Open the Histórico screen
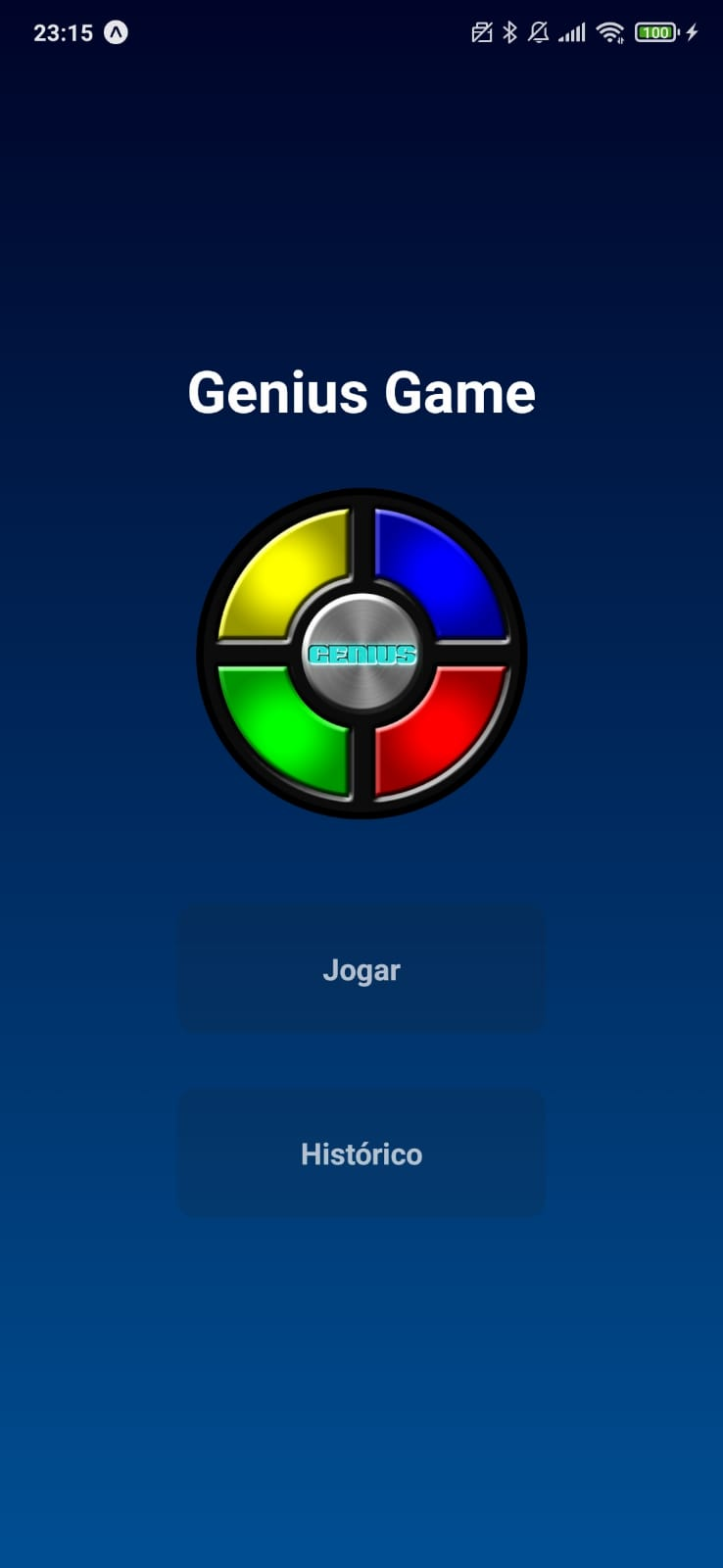Image resolution: width=723 pixels, height=1568 pixels. click(x=361, y=1153)
